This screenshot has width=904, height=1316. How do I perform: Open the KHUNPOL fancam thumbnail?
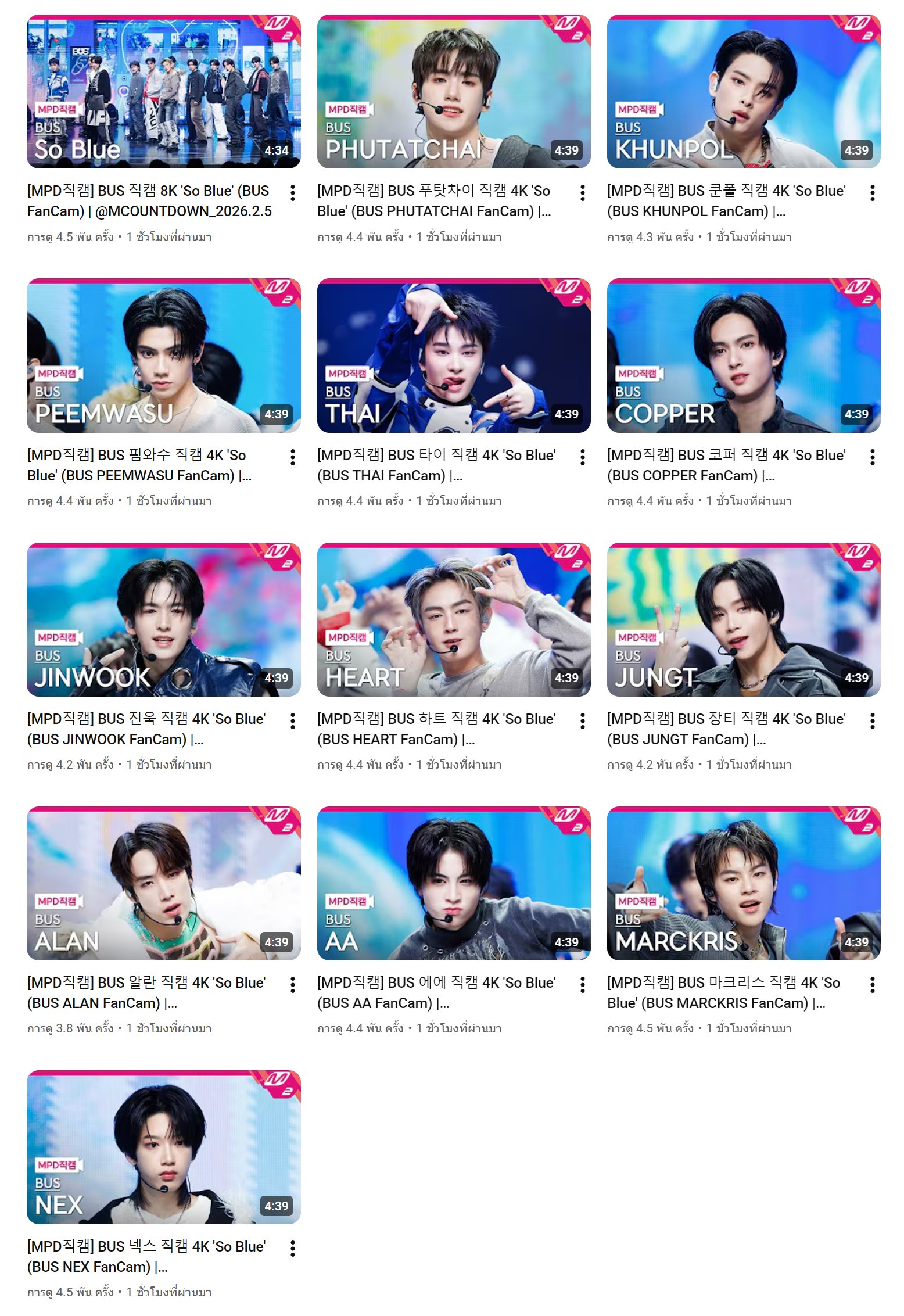click(743, 92)
